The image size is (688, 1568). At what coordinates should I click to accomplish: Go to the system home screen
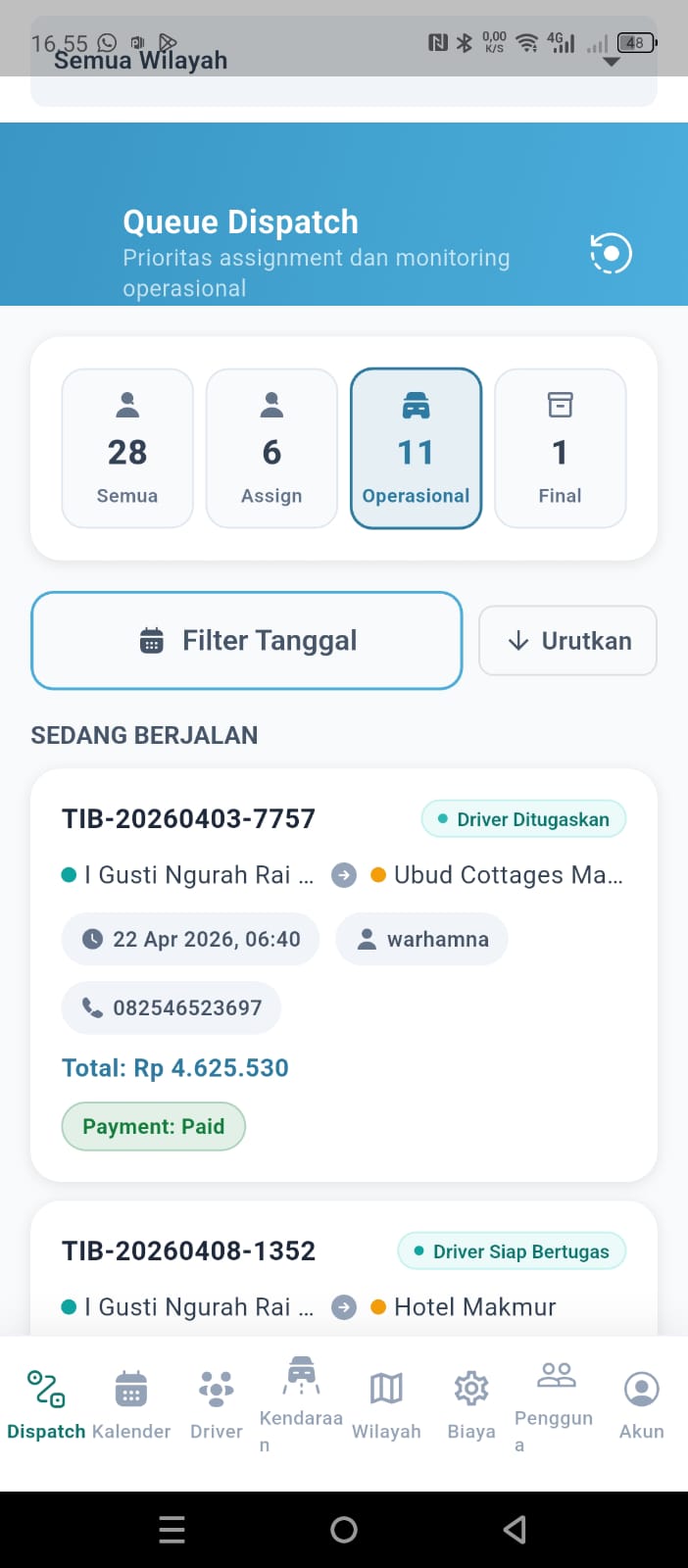click(x=344, y=1530)
